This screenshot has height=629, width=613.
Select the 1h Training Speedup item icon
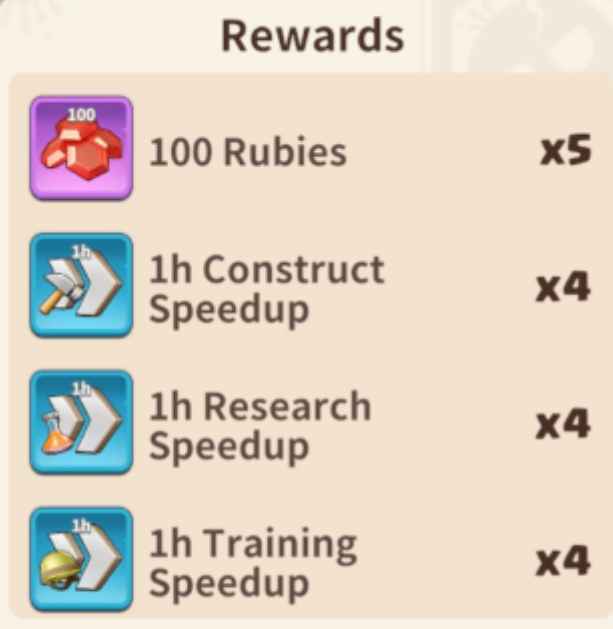81,560
